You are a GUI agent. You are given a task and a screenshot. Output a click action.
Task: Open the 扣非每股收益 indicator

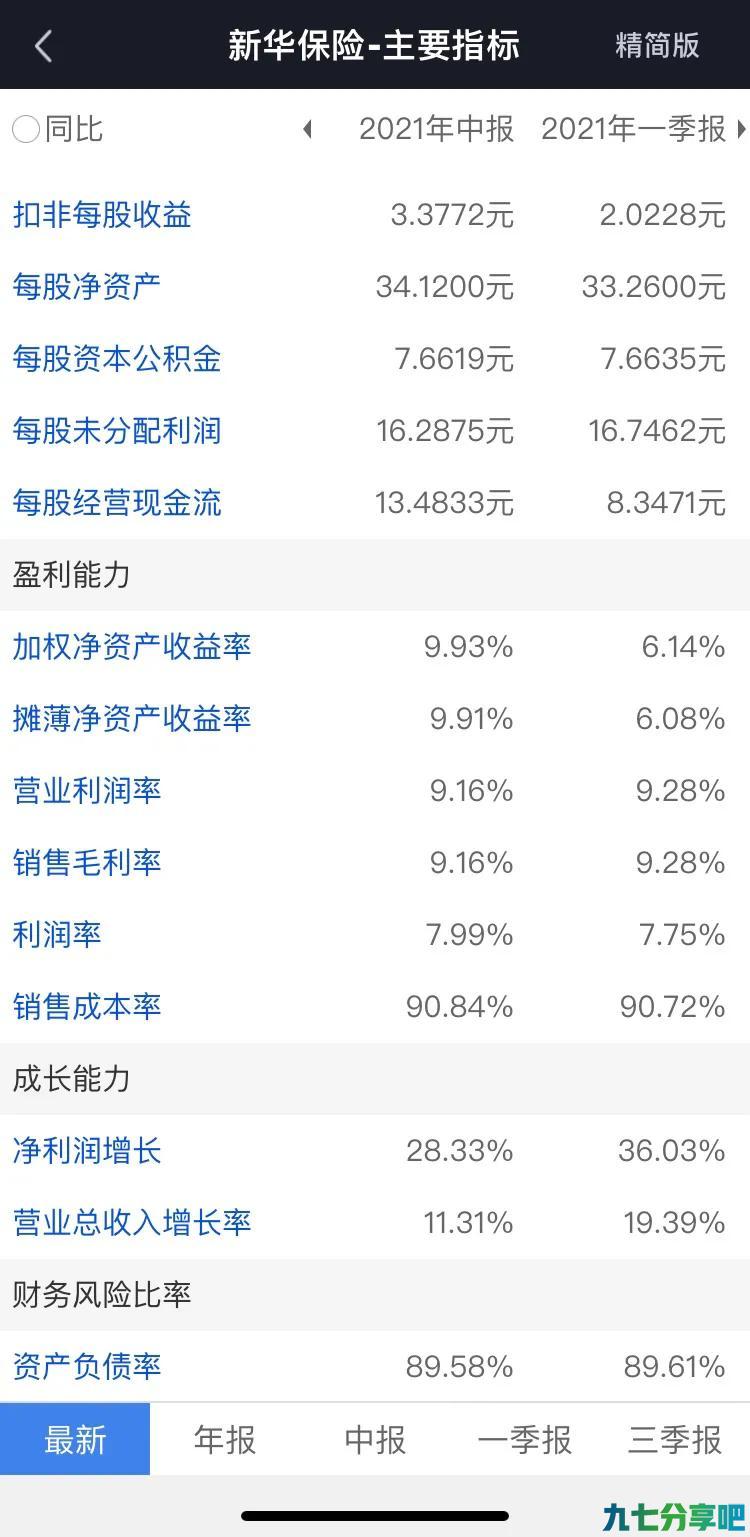pyautogui.click(x=102, y=215)
